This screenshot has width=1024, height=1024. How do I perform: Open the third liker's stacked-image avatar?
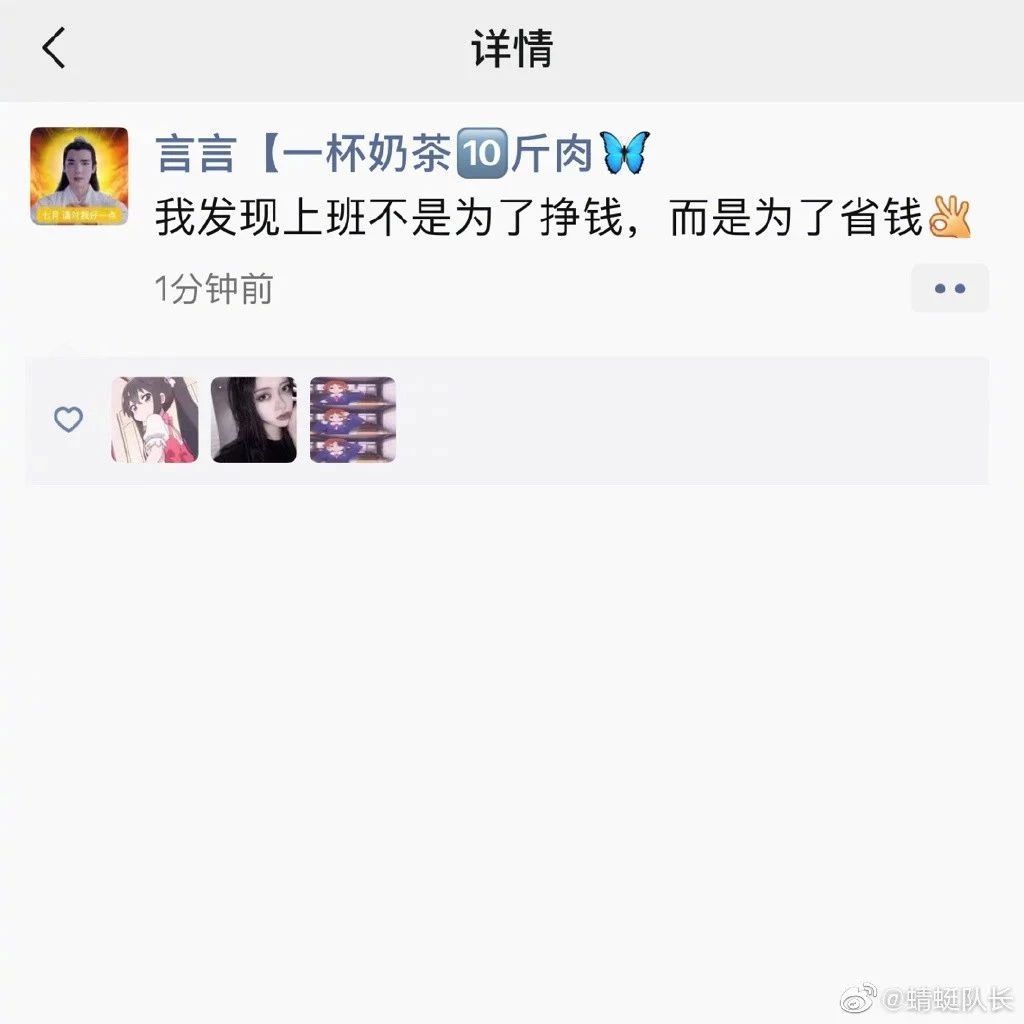pos(352,420)
